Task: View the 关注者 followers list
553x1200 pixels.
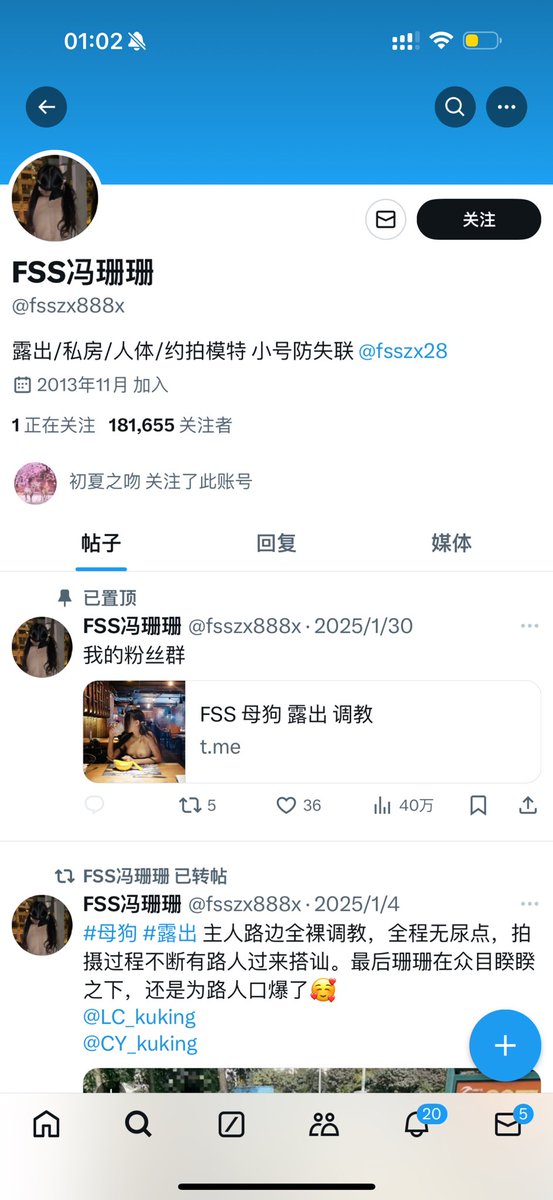Action: coord(170,425)
